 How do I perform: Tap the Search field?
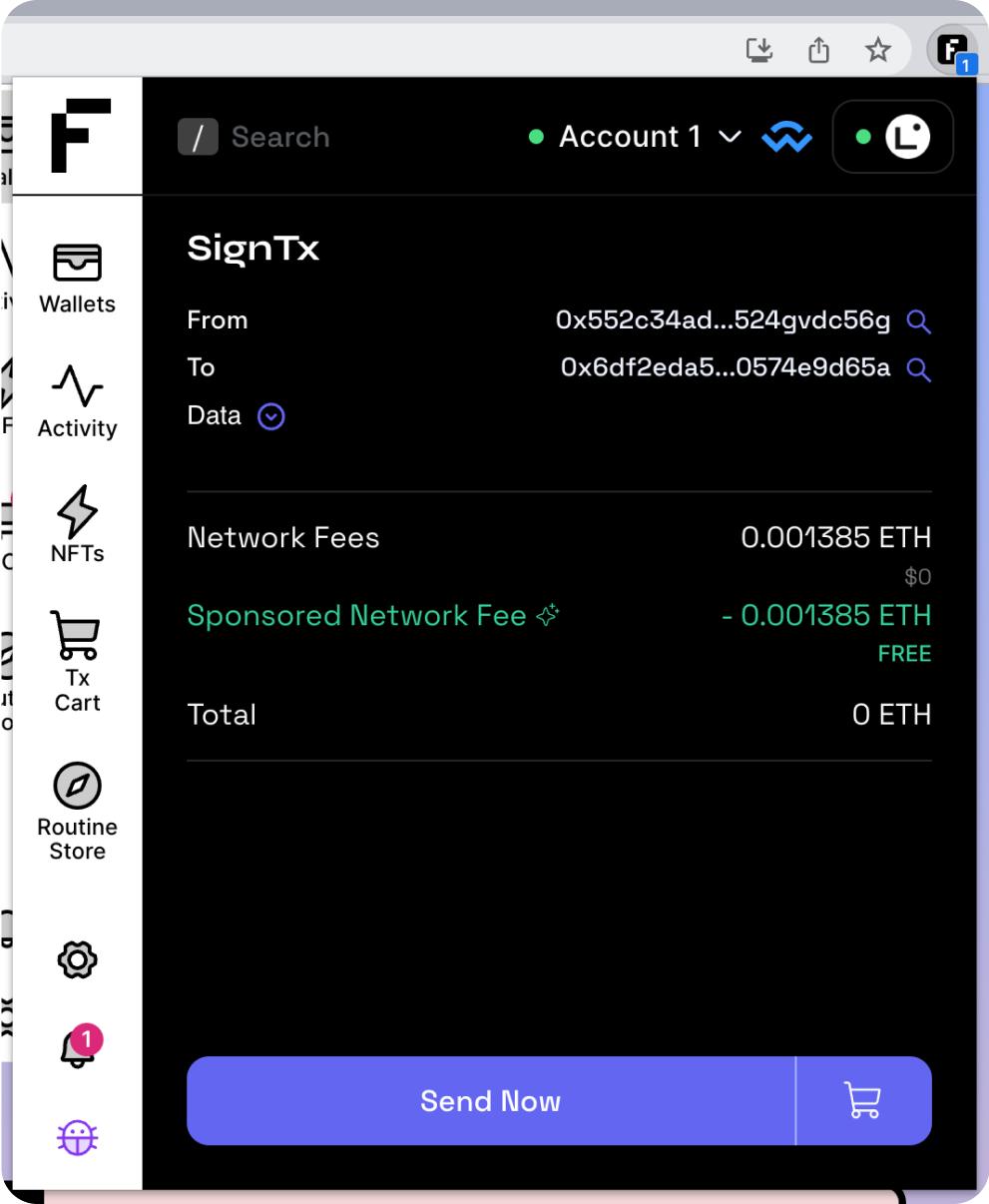click(279, 137)
